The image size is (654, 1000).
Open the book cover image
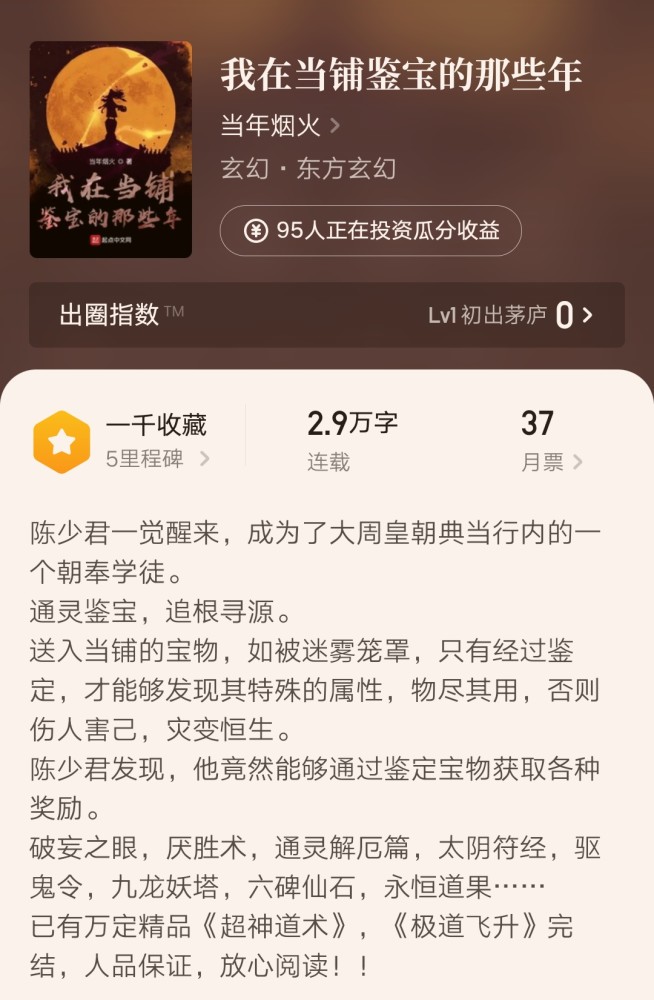tap(111, 149)
